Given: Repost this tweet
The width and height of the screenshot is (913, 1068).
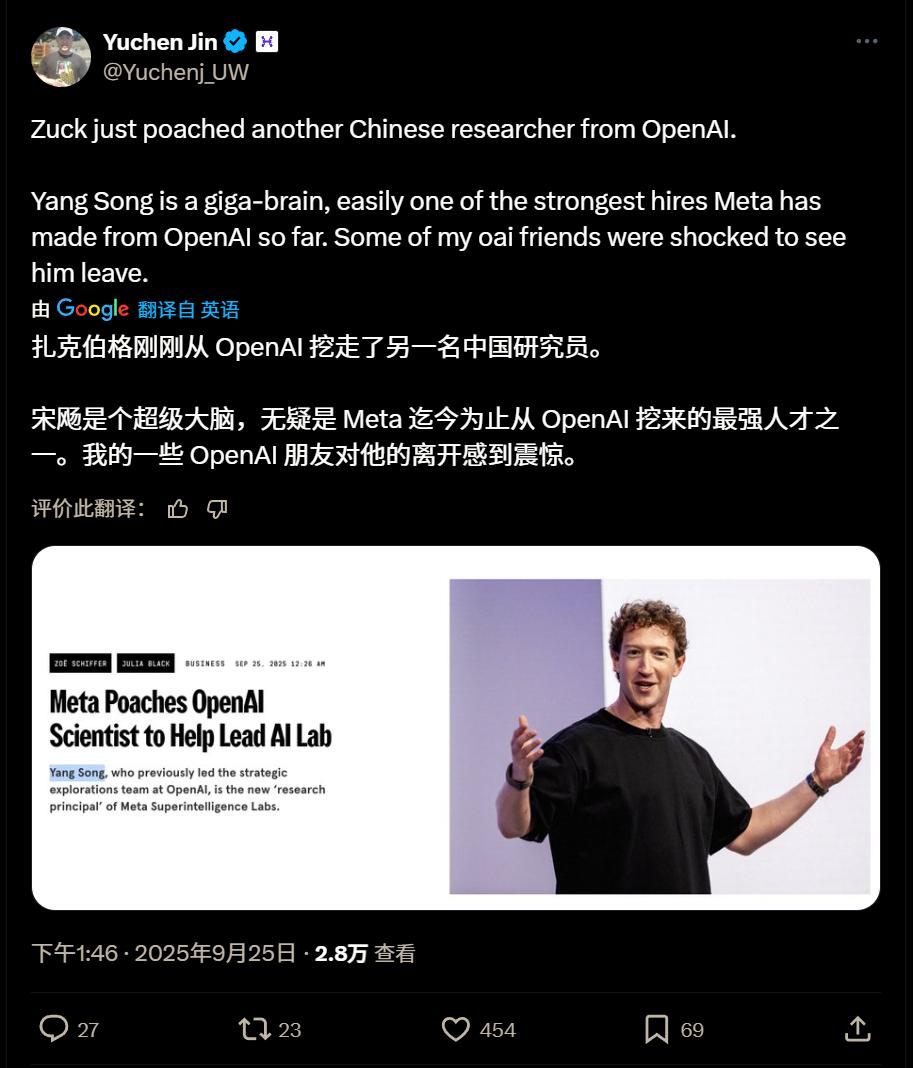Looking at the screenshot, I should pos(255,1029).
